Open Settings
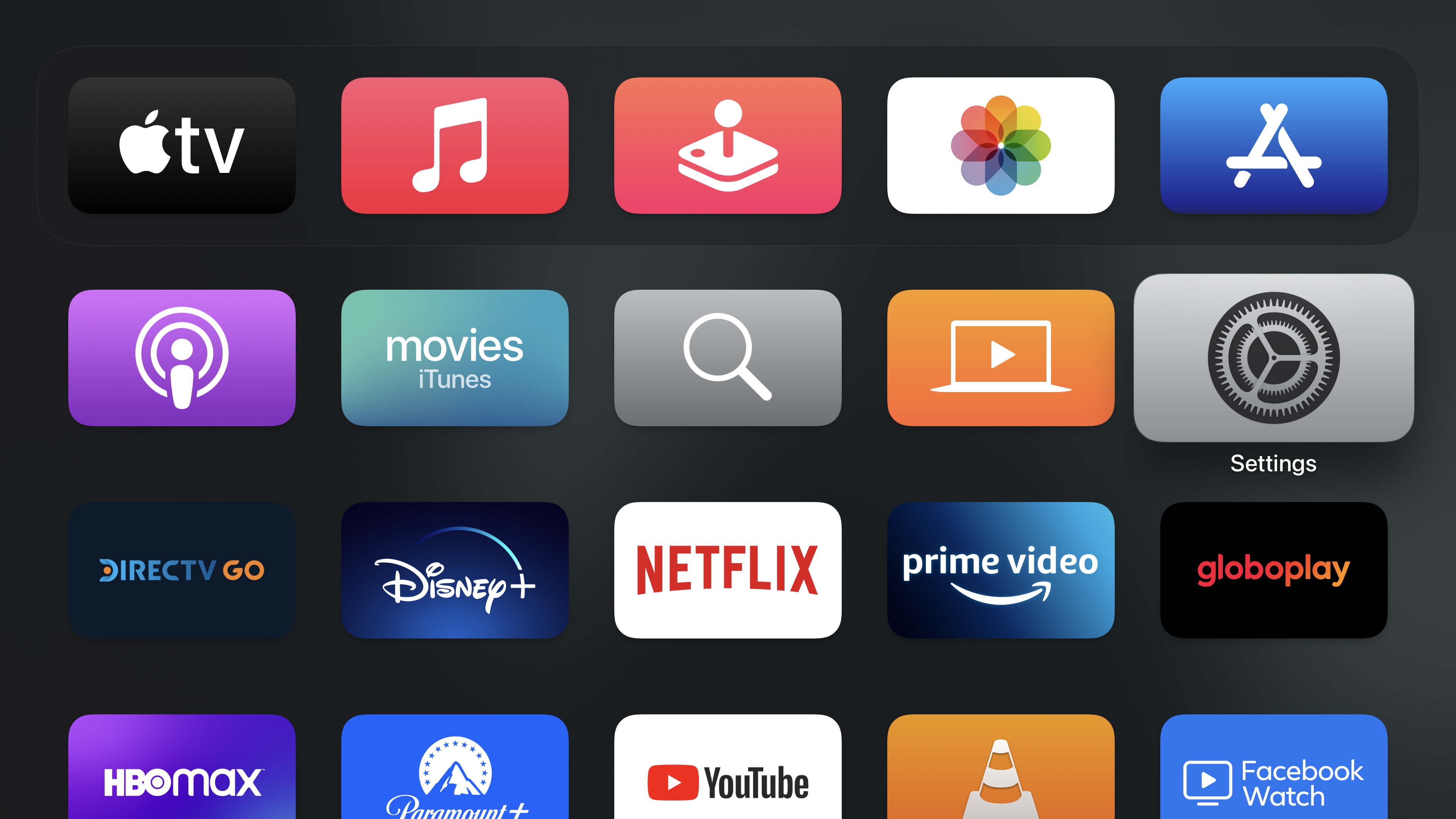 tap(1274, 357)
